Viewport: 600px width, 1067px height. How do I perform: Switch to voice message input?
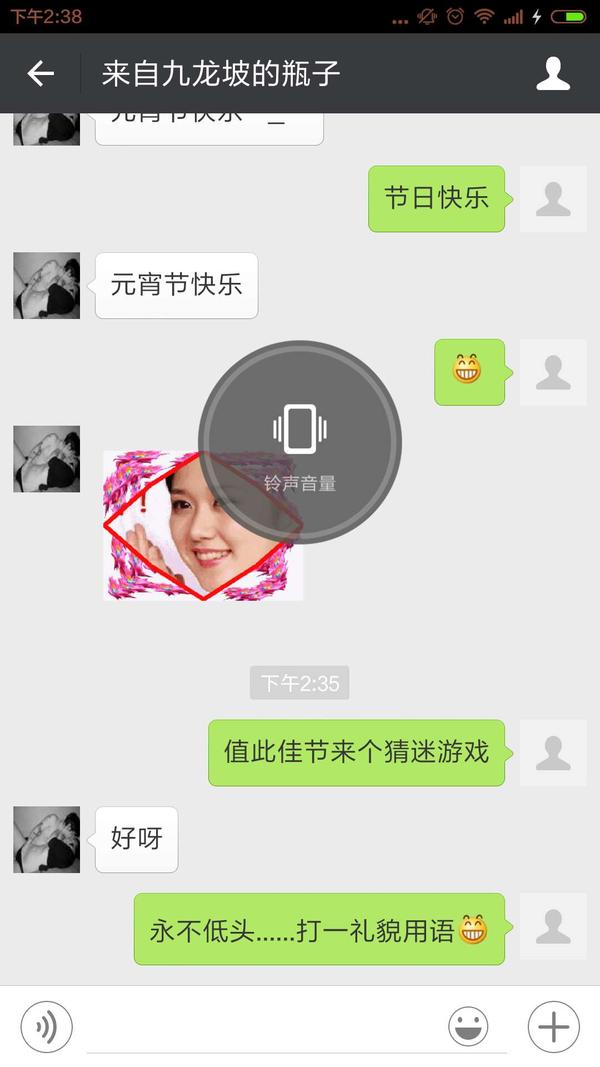(46, 1026)
